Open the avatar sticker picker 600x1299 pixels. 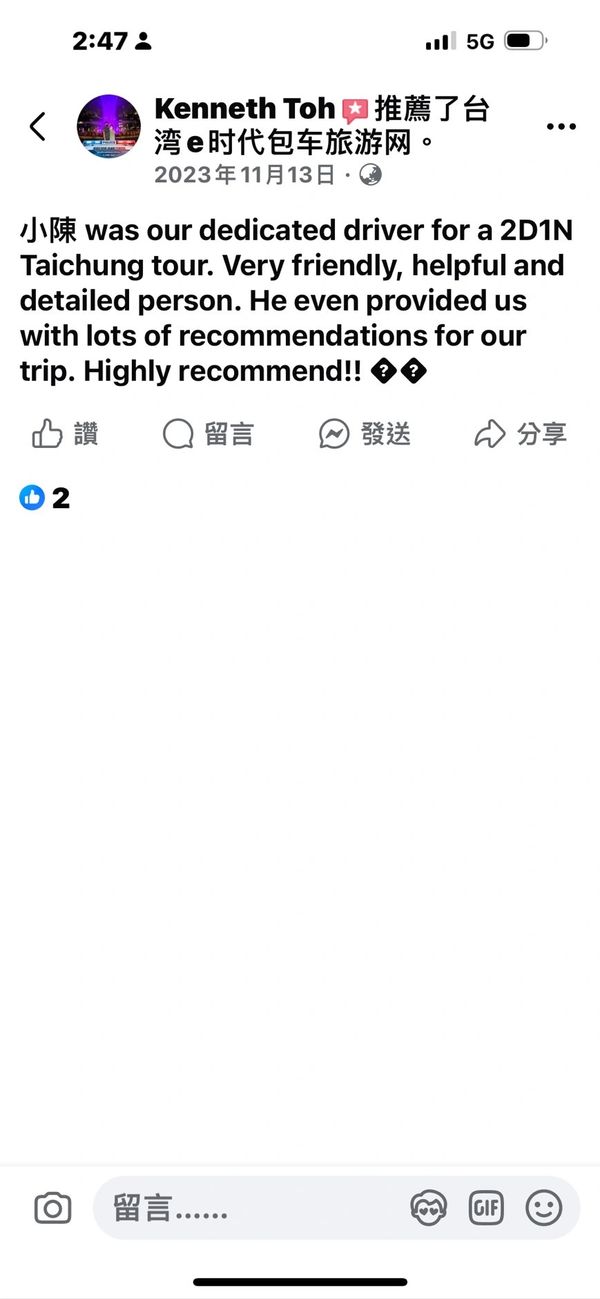coord(428,1209)
